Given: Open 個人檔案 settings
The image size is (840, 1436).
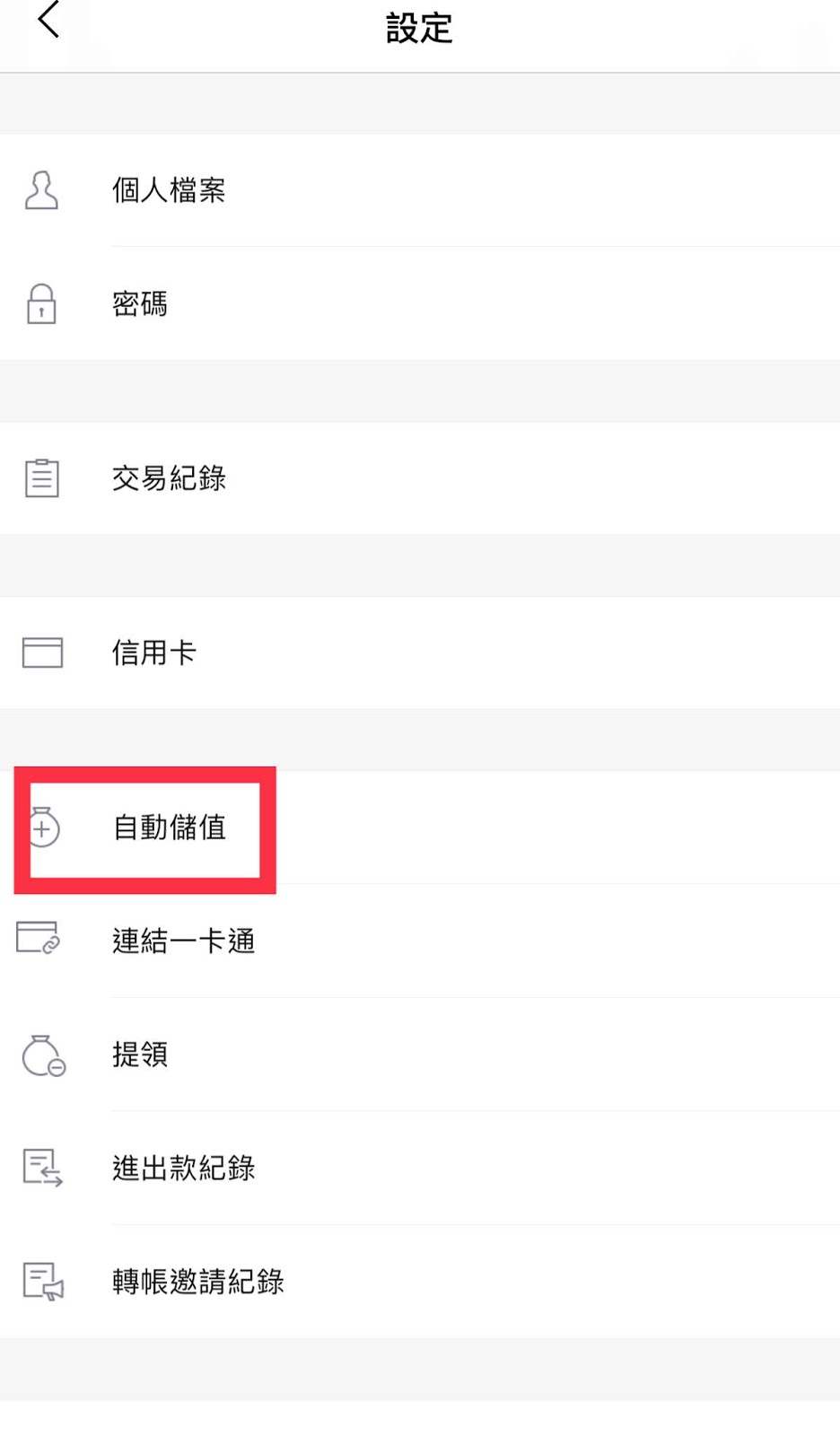Looking at the screenshot, I should pyautogui.click(x=420, y=190).
